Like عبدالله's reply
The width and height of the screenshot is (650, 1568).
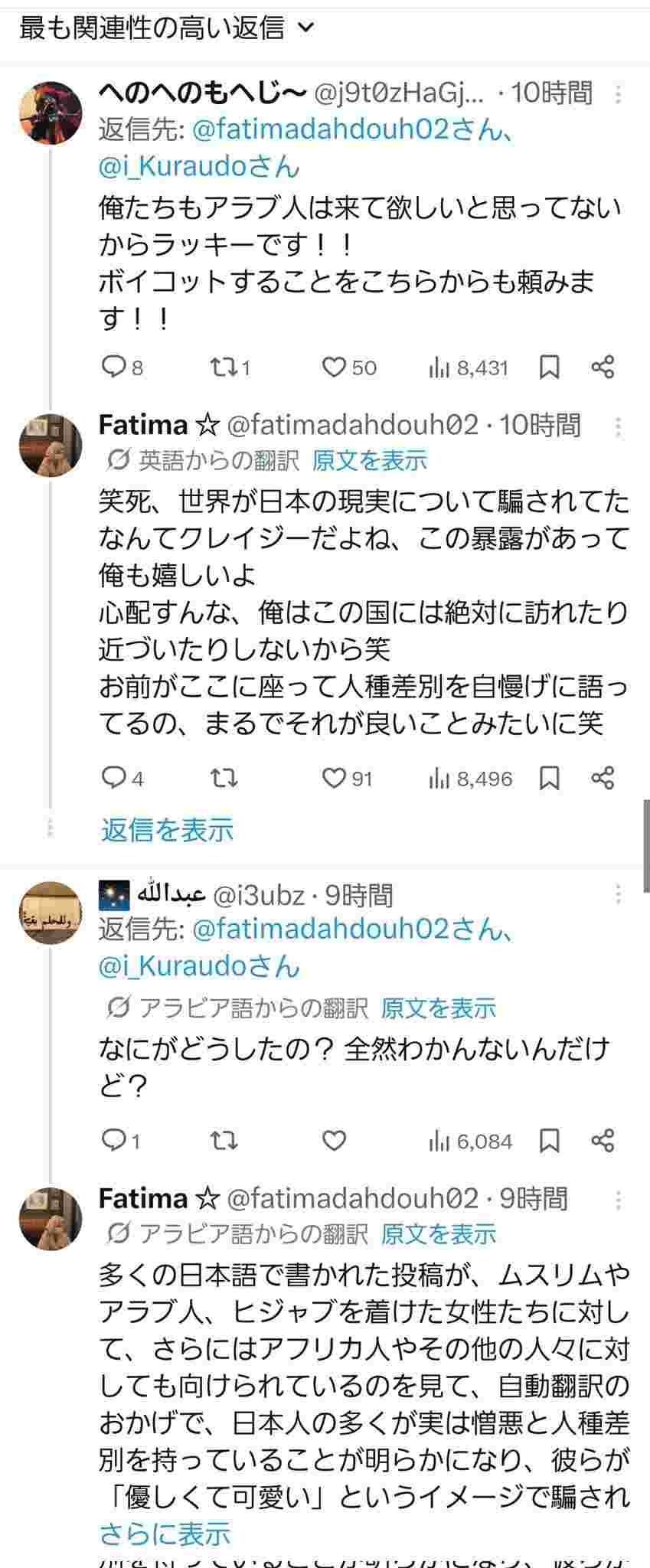pyautogui.click(x=334, y=1141)
